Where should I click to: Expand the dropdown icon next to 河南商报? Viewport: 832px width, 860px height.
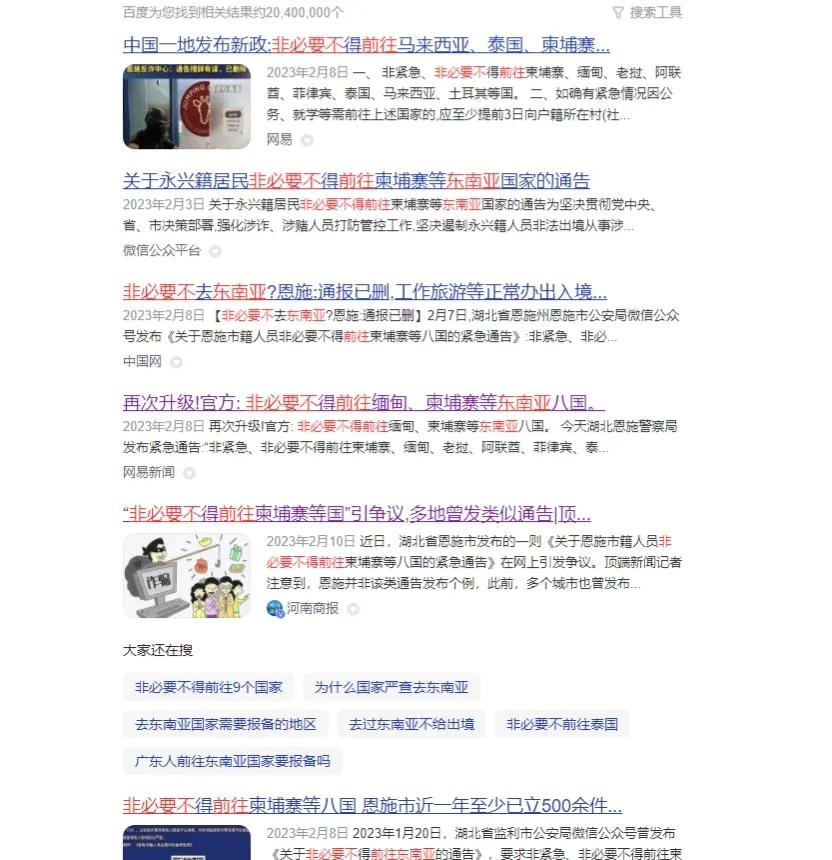click(x=352, y=609)
